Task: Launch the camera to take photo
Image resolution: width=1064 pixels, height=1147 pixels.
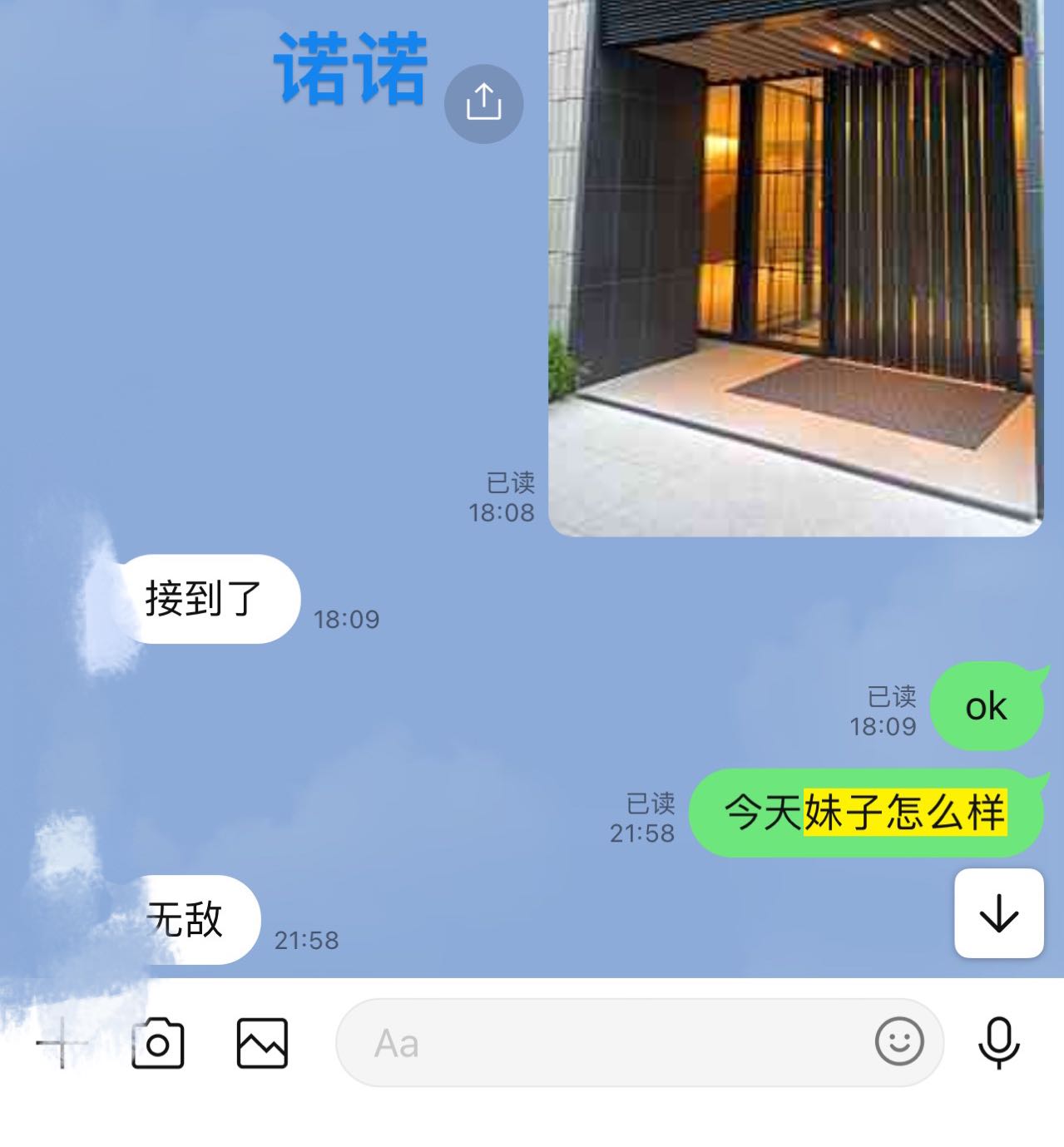Action: click(x=158, y=1042)
